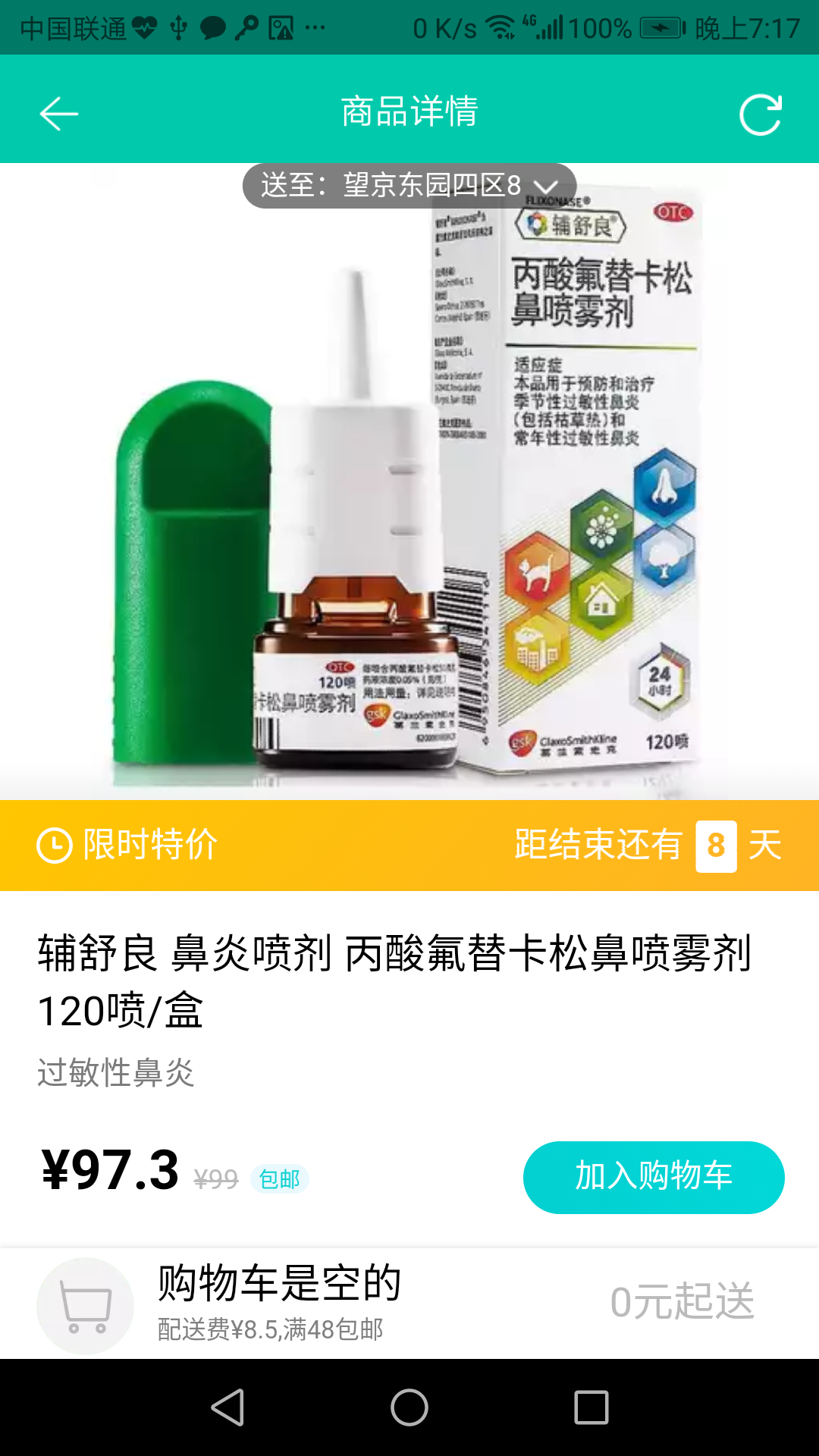This screenshot has height=1456, width=819.
Task: Tap the system home button
Action: click(x=409, y=1407)
